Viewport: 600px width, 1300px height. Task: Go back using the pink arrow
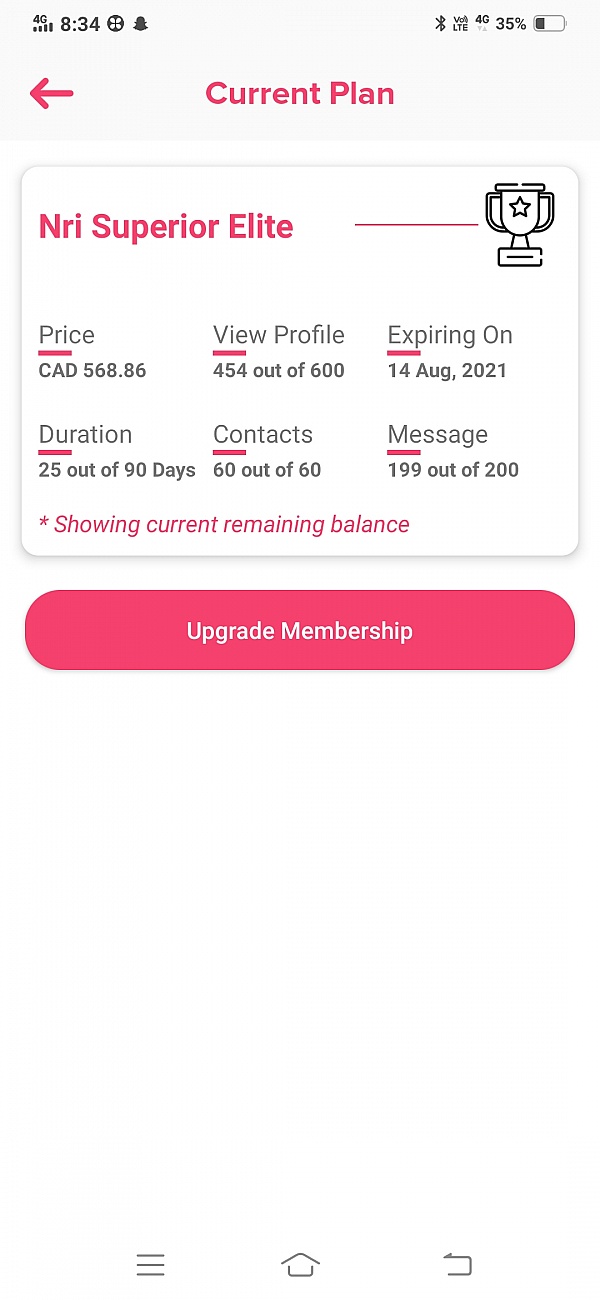point(52,94)
